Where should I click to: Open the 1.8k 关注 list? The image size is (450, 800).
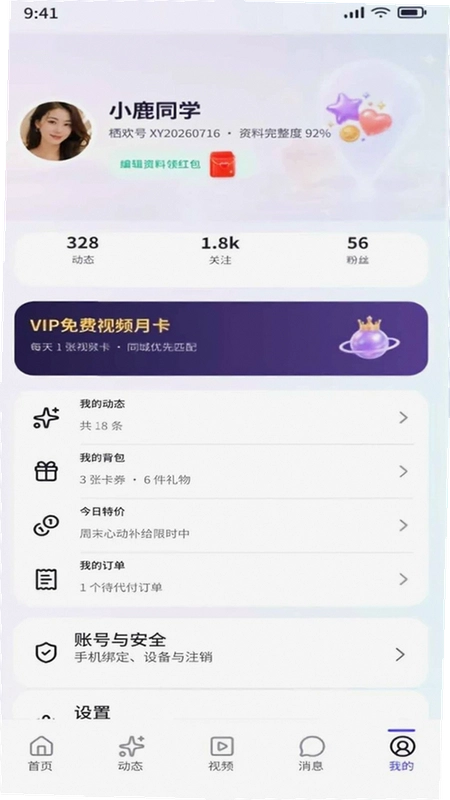pos(220,249)
